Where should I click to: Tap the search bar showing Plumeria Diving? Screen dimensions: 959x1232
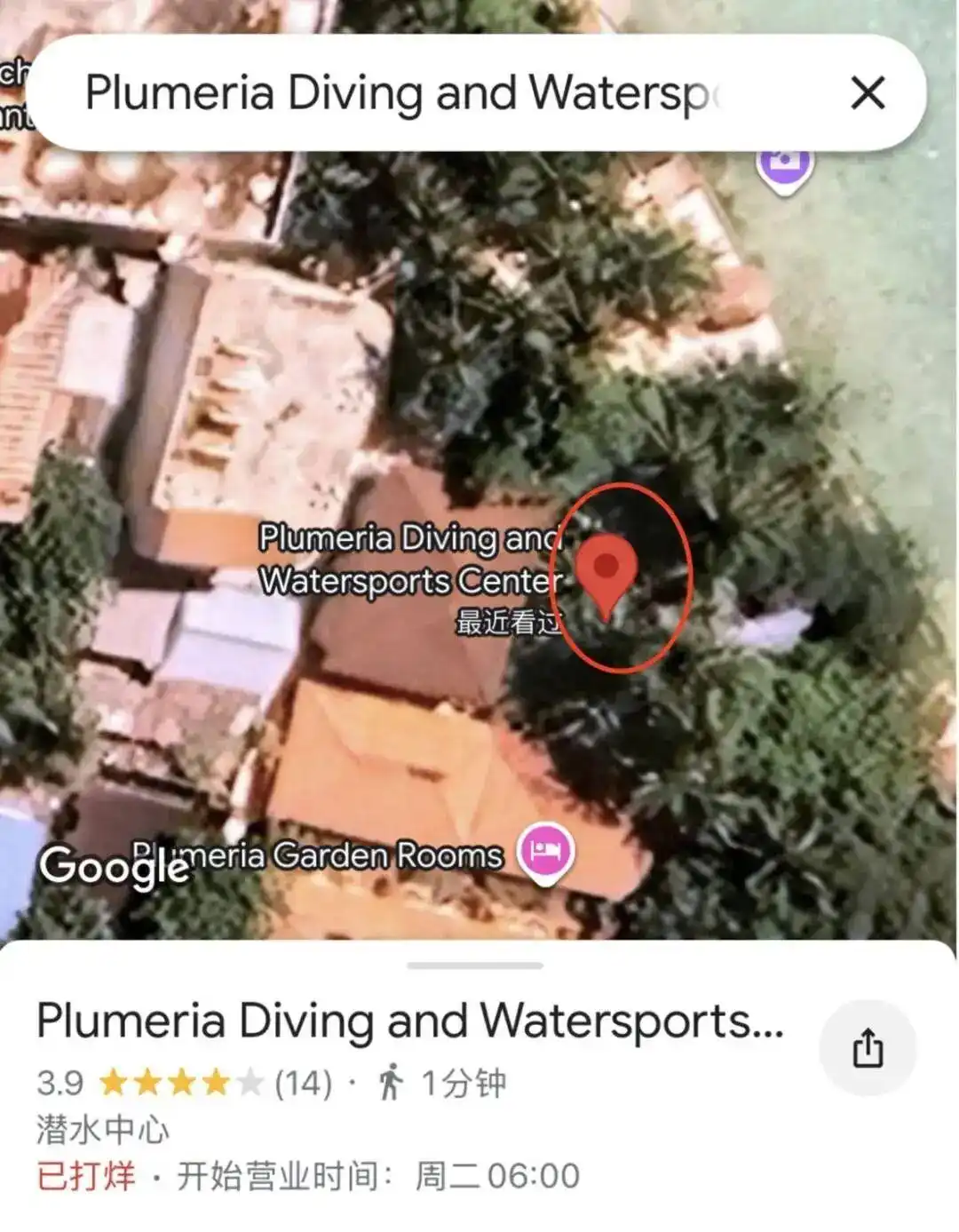400,91
